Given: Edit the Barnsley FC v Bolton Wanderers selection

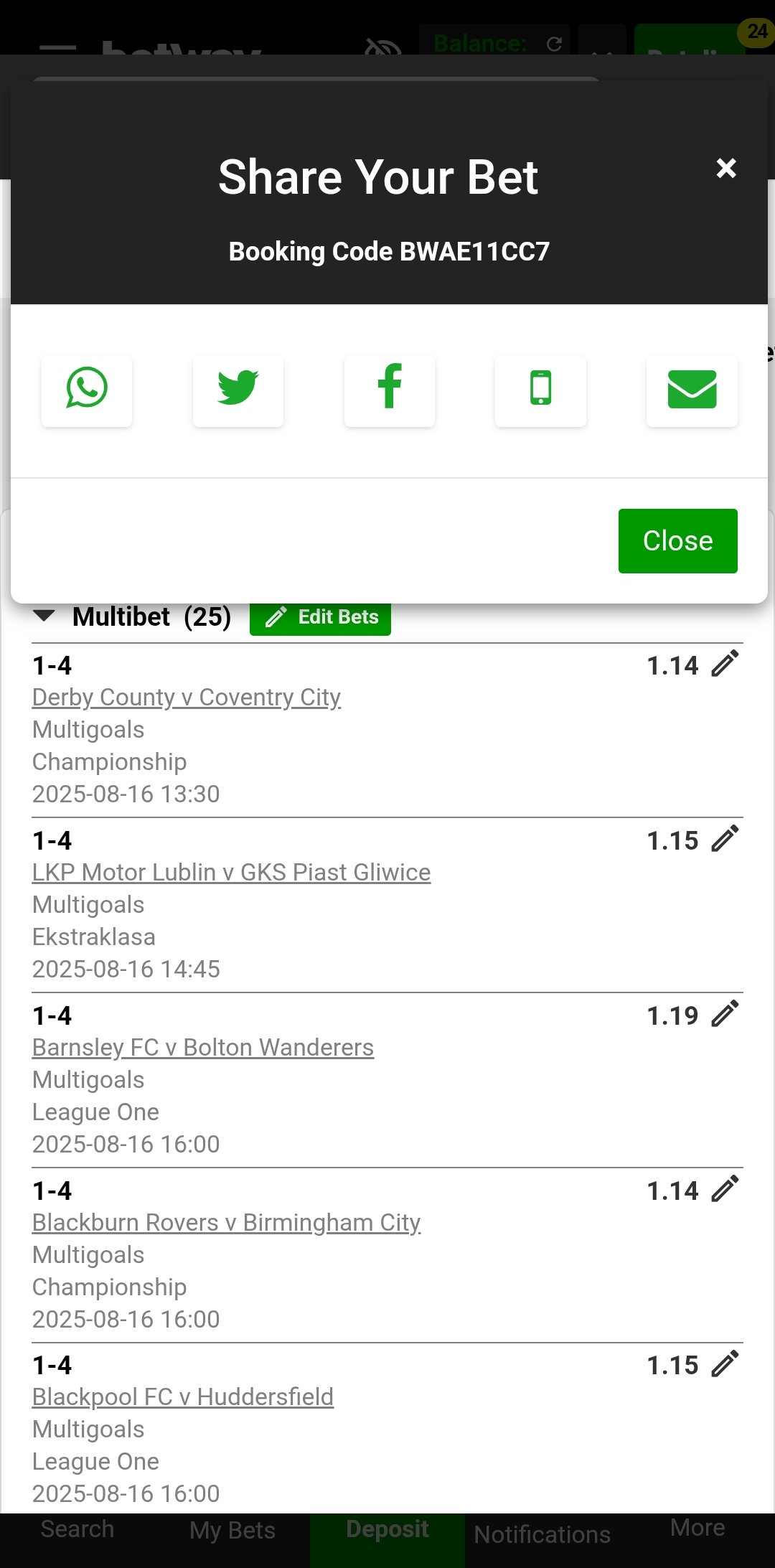Looking at the screenshot, I should click(x=725, y=1014).
